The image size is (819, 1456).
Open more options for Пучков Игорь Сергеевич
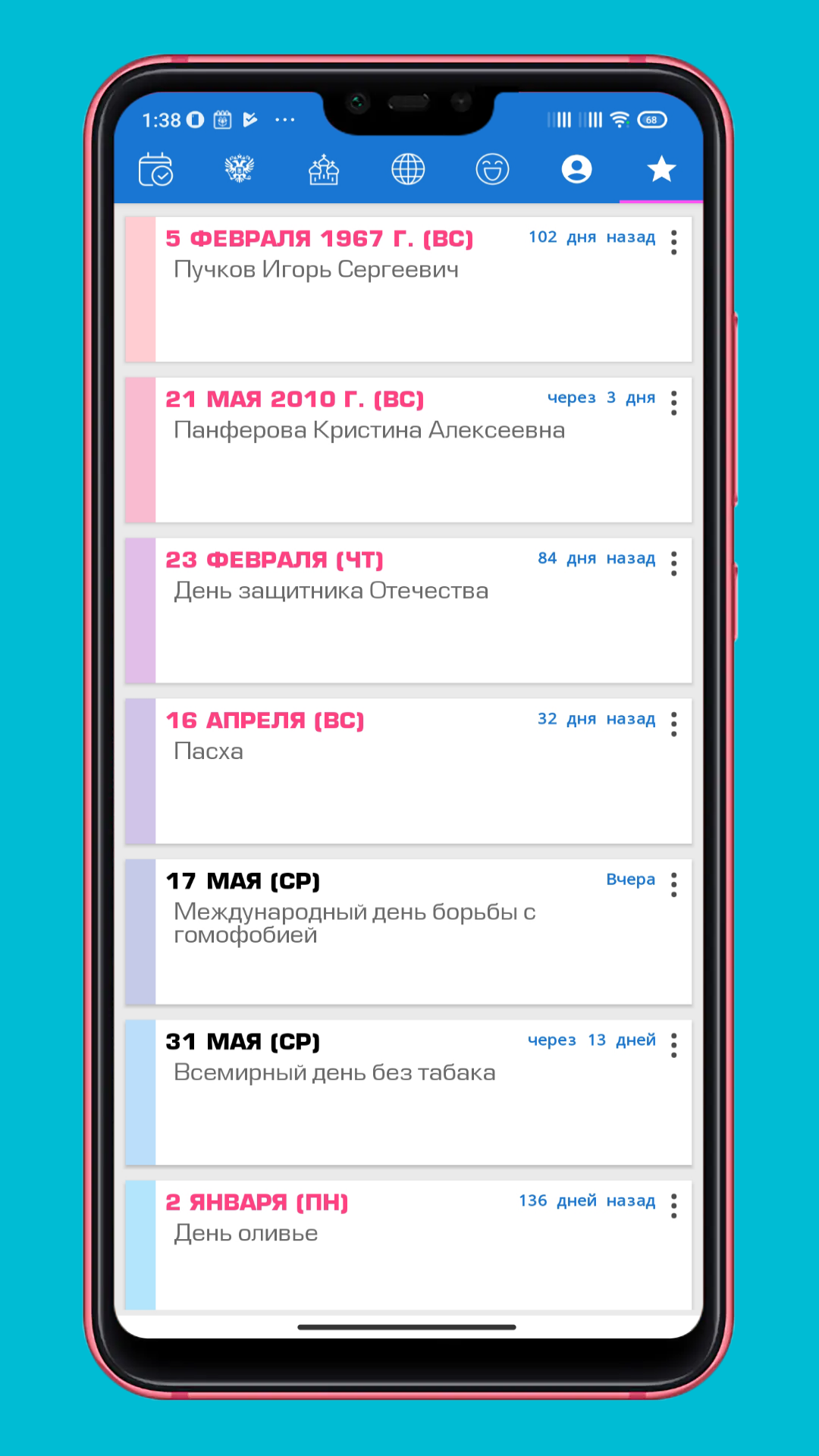673,243
